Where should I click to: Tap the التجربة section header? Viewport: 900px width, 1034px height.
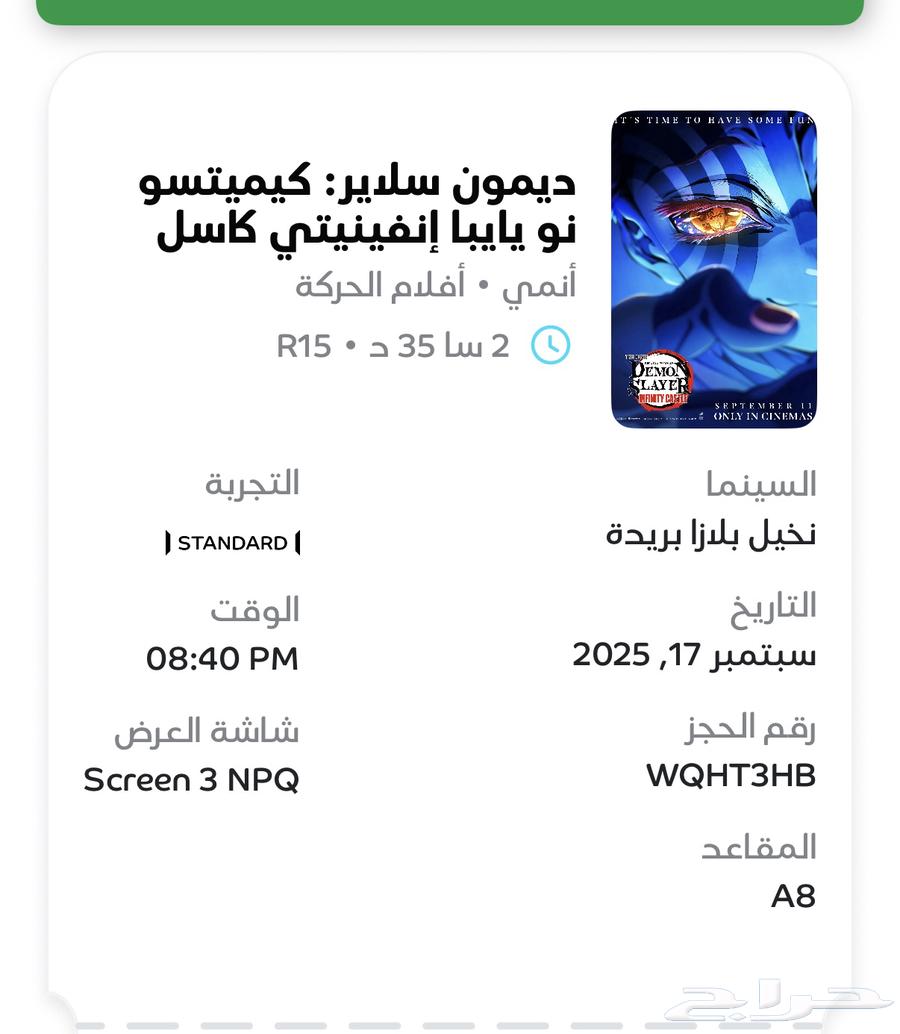point(251,483)
